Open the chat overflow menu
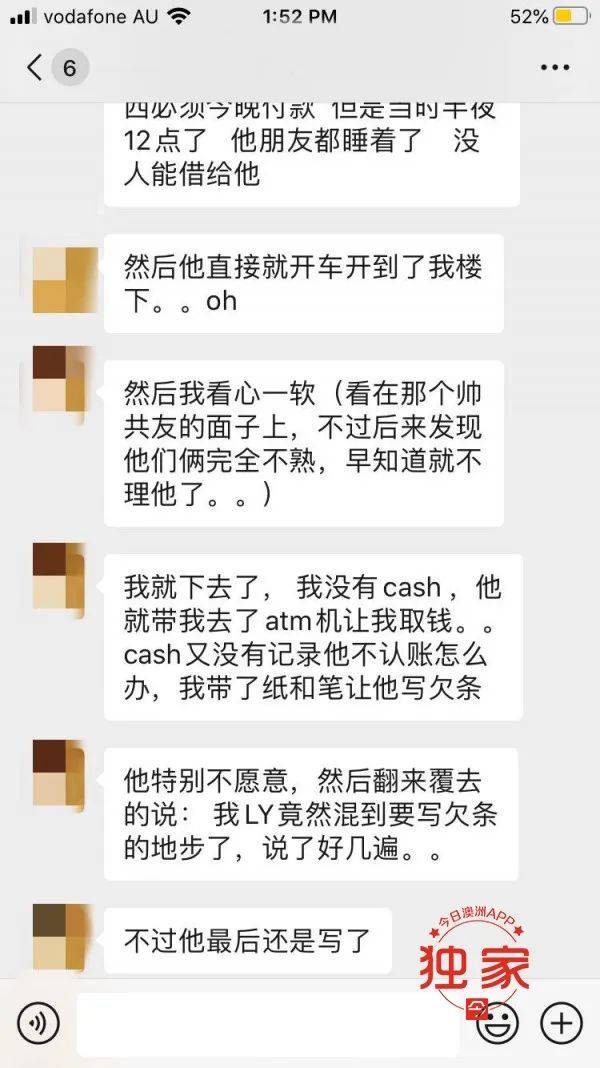600x1068 pixels. tap(554, 68)
